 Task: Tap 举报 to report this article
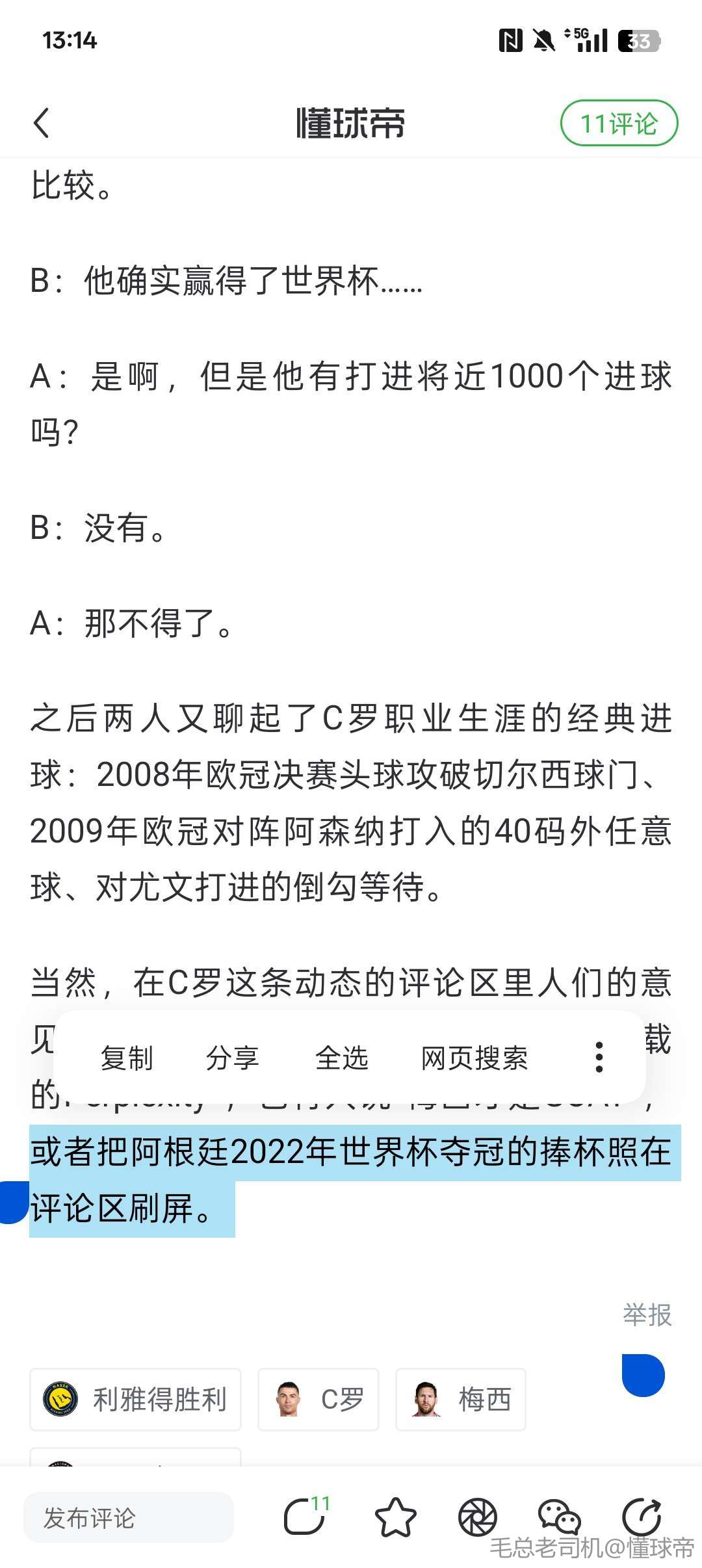coord(646,1315)
